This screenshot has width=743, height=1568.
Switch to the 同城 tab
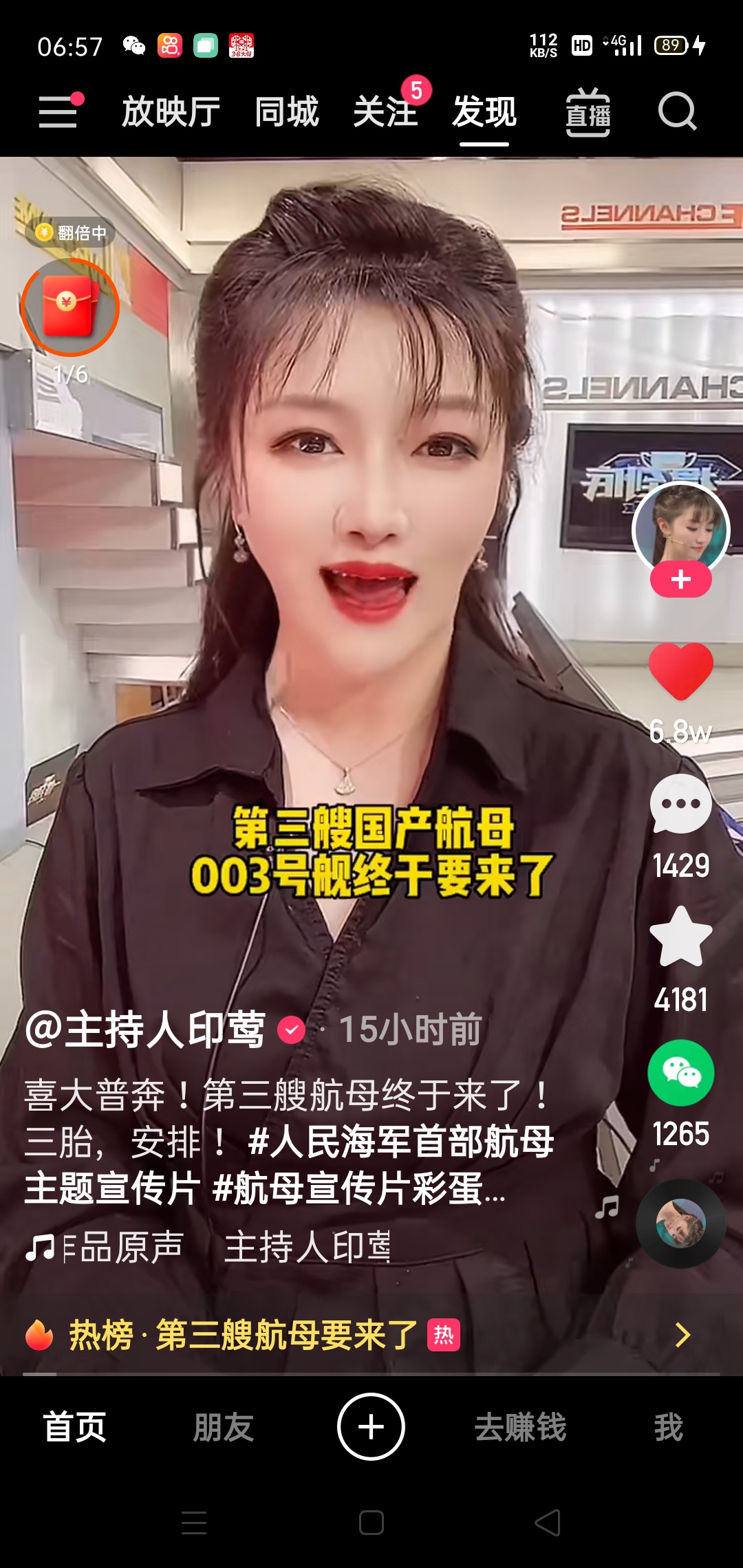pyautogui.click(x=287, y=112)
